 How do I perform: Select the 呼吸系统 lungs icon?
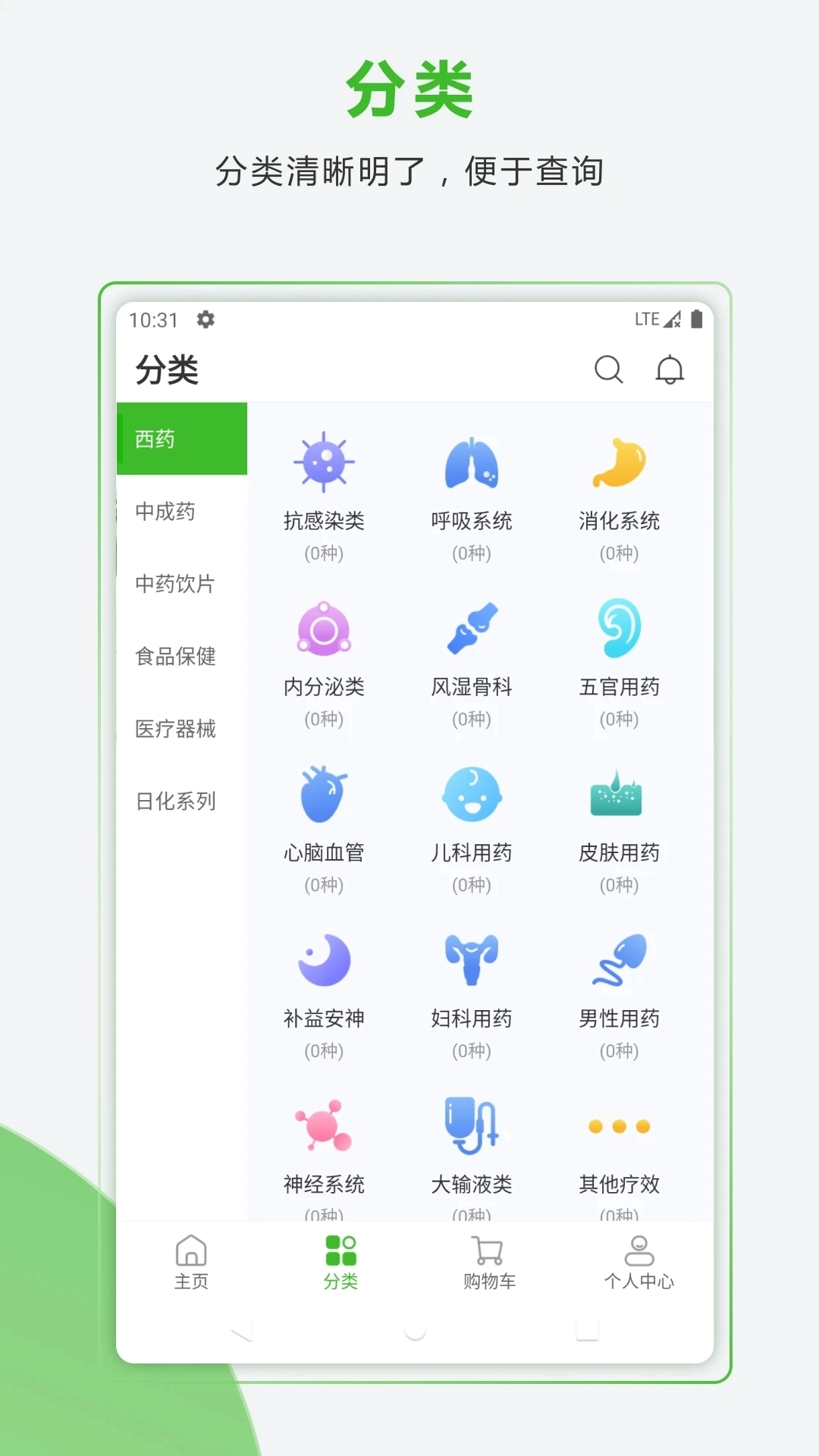(472, 463)
